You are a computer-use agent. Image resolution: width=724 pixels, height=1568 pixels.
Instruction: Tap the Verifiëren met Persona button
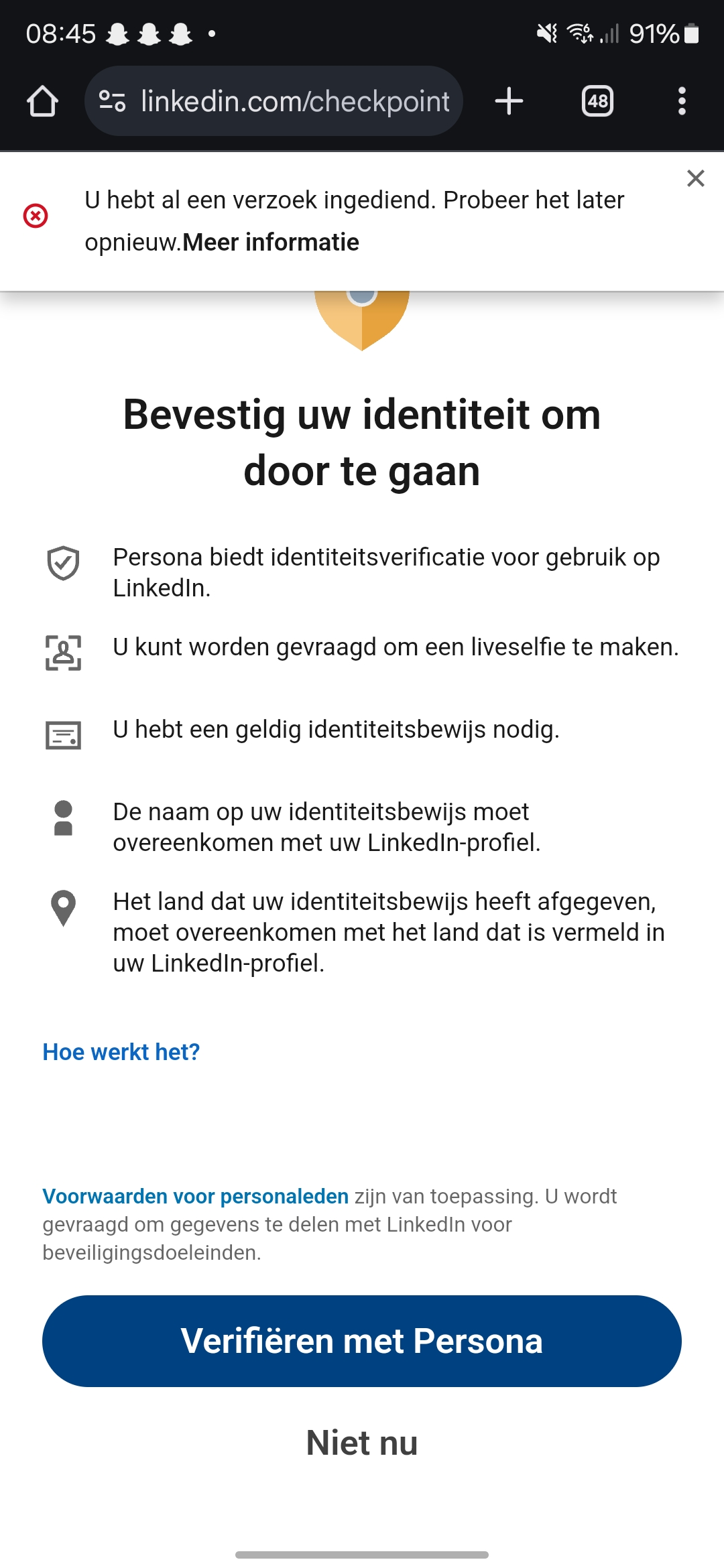362,1341
